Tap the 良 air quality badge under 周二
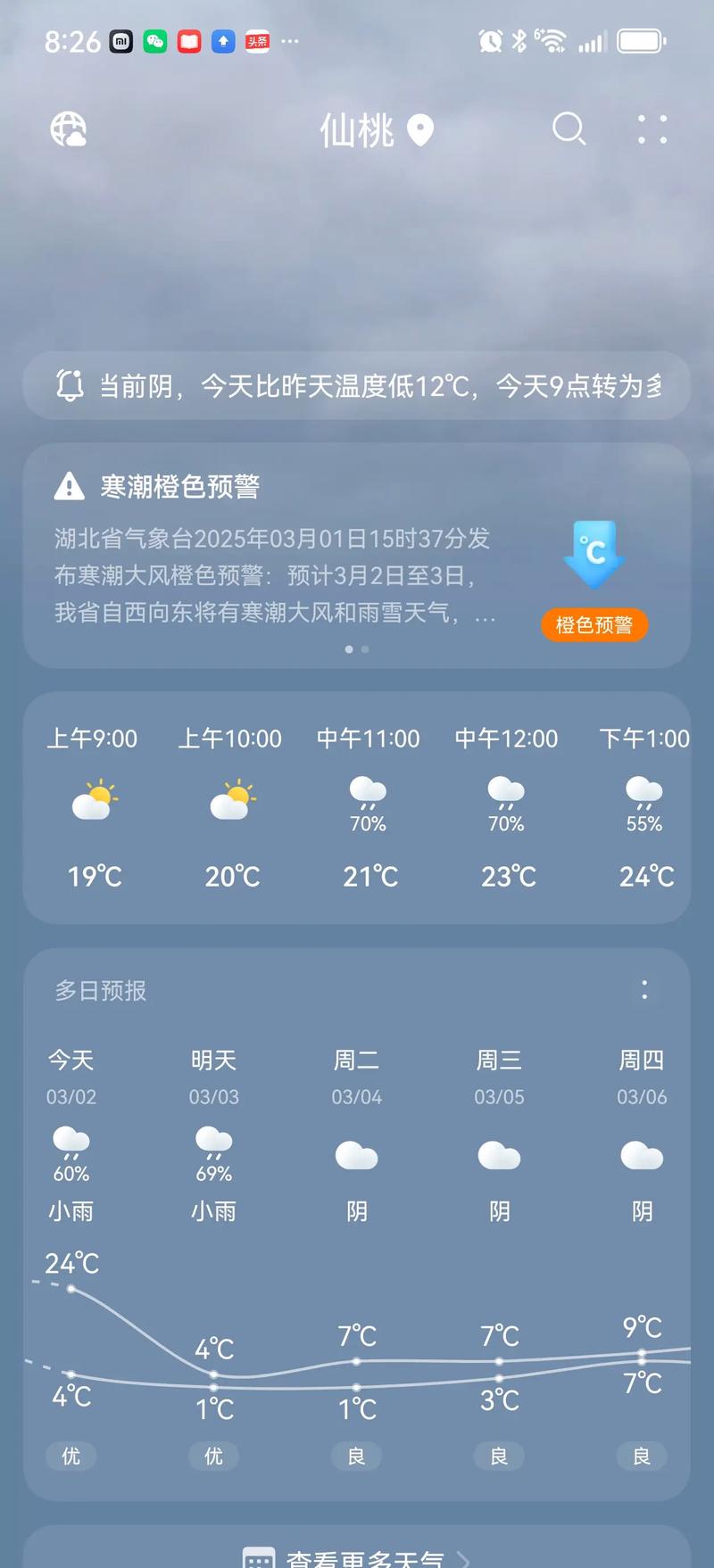 pyautogui.click(x=356, y=1456)
